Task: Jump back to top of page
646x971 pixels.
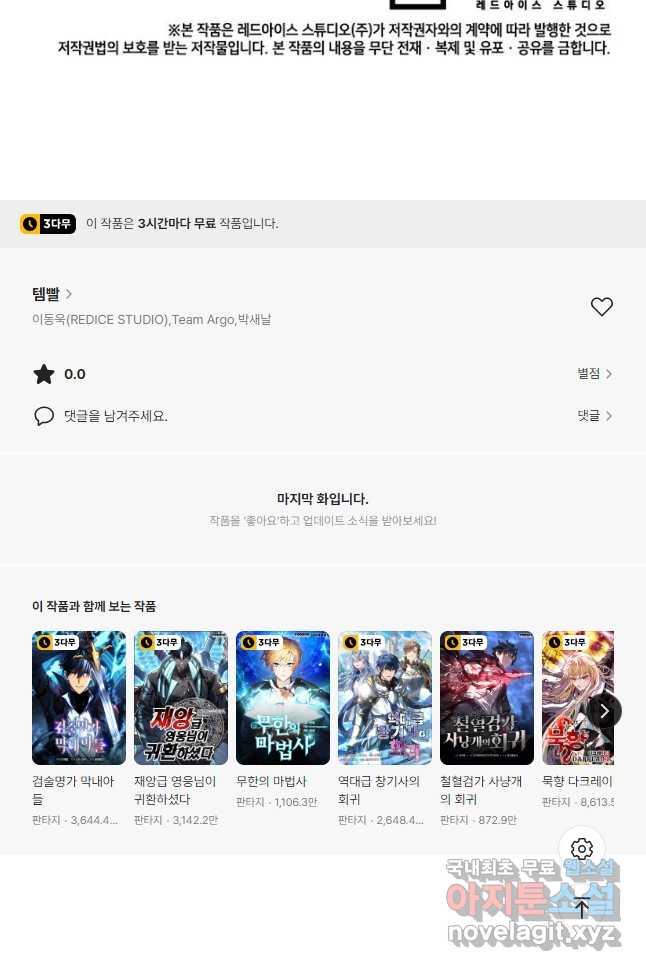Action: pos(582,908)
